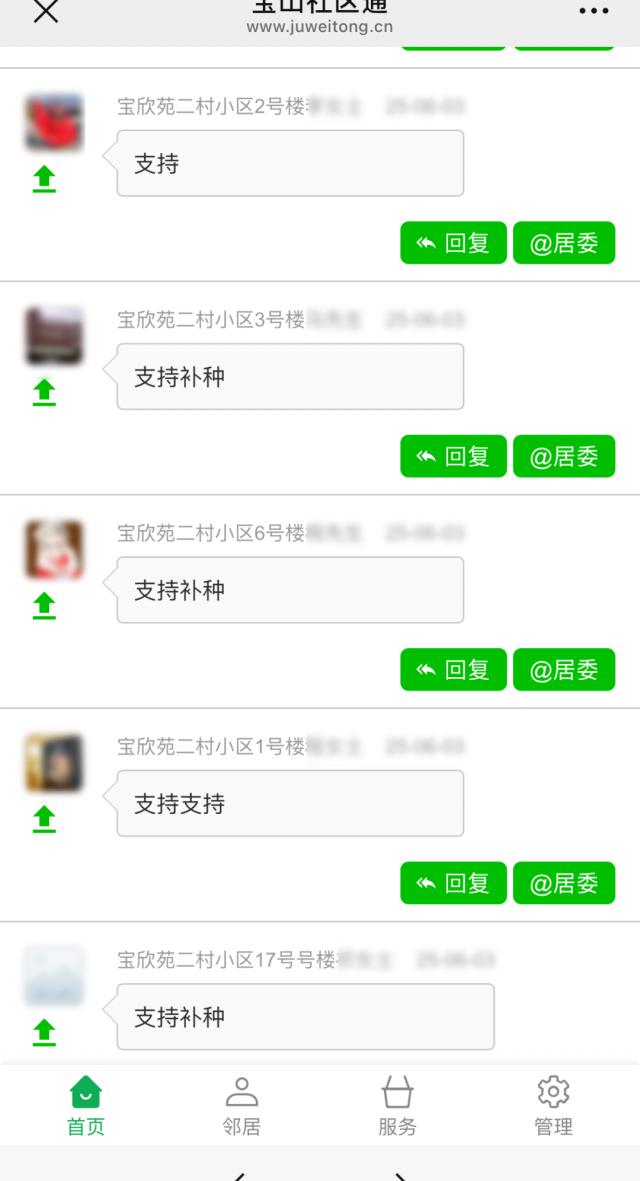Reply to the 6号楼 comment
This screenshot has width=640, height=1181.
453,670
